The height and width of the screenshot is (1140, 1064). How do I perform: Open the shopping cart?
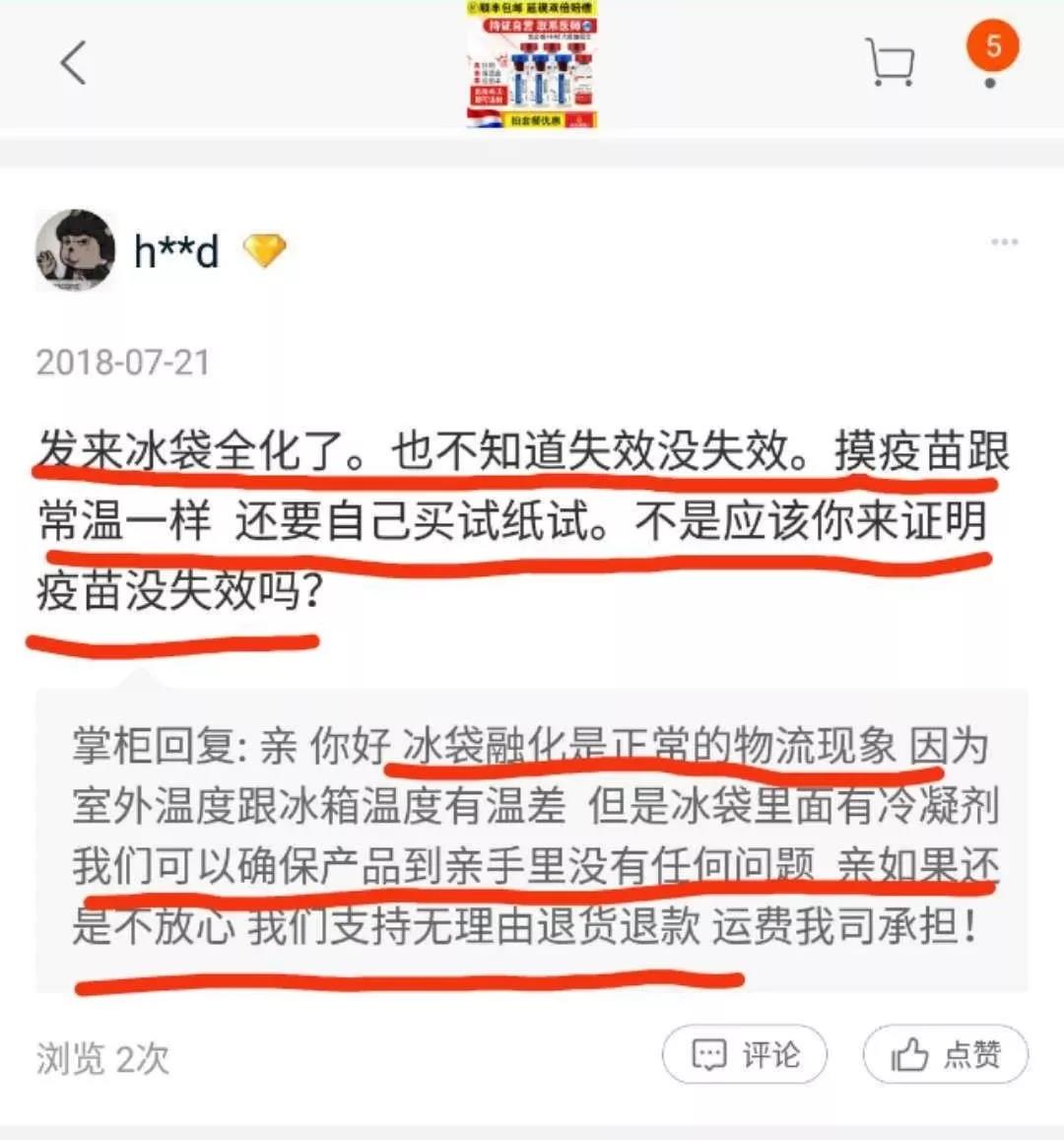coord(891,62)
